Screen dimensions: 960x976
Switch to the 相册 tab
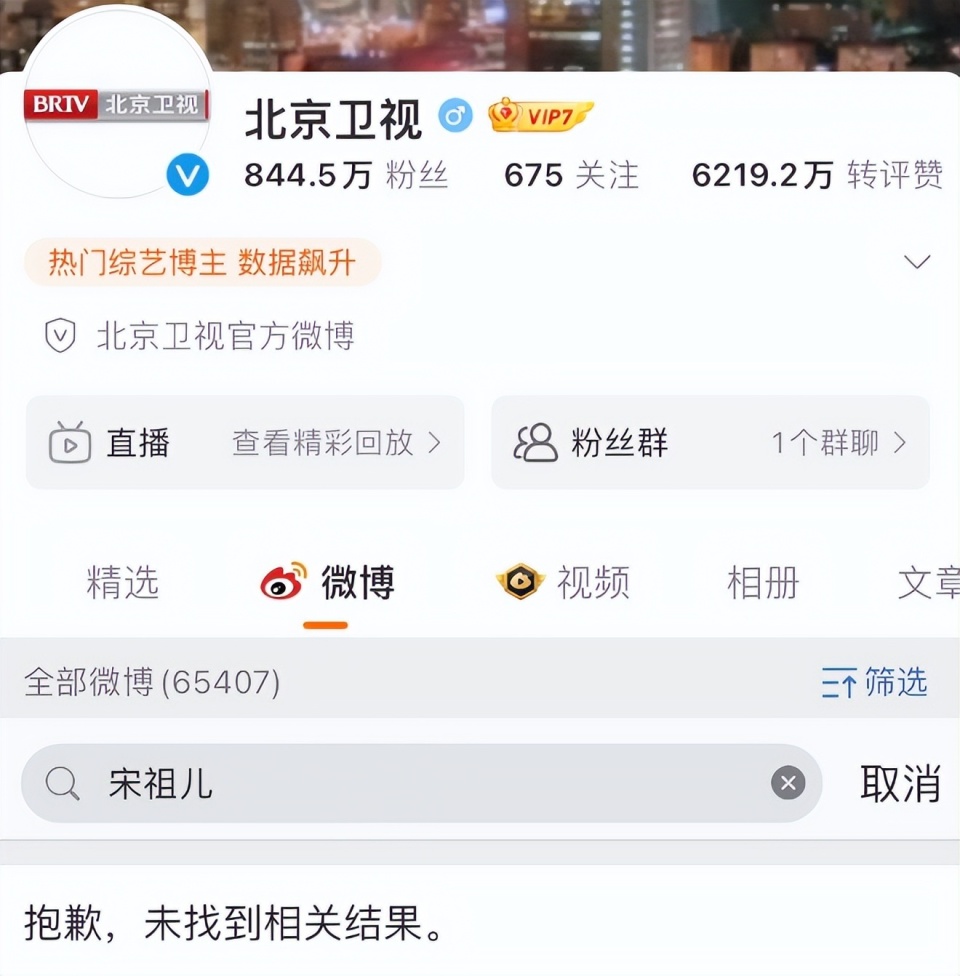click(x=763, y=582)
